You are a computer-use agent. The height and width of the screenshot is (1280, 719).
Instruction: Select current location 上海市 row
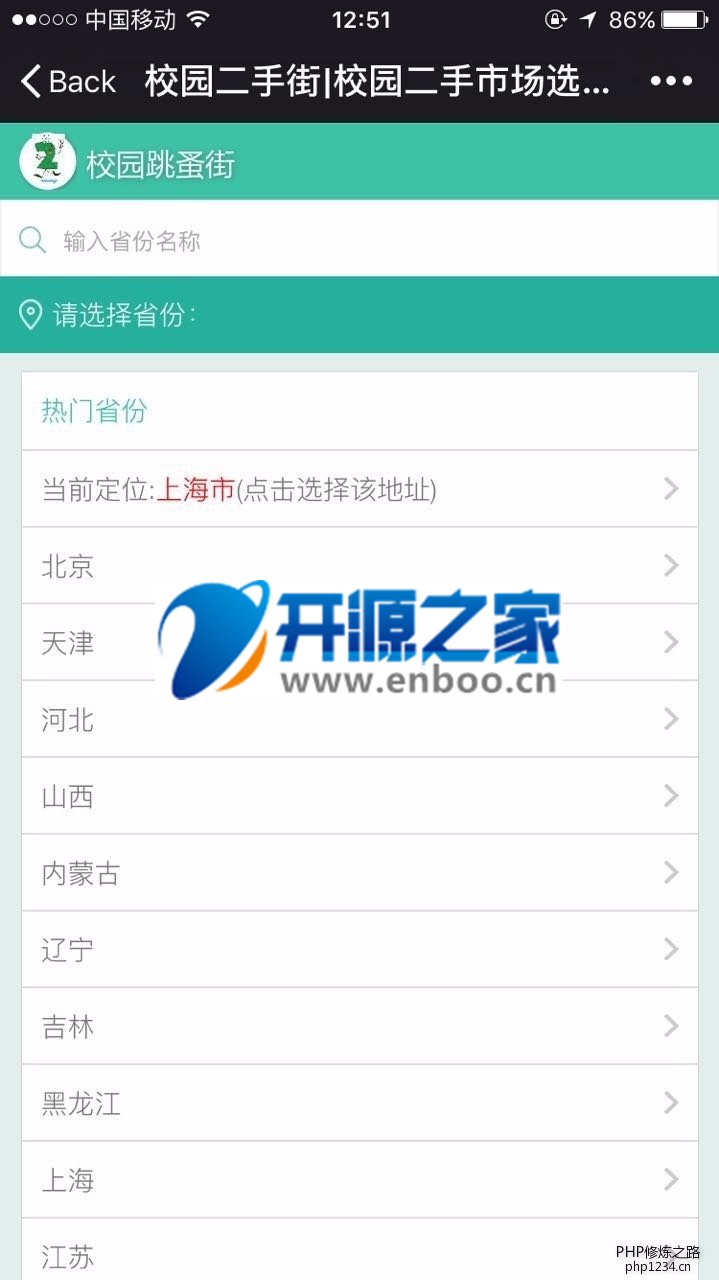click(359, 489)
